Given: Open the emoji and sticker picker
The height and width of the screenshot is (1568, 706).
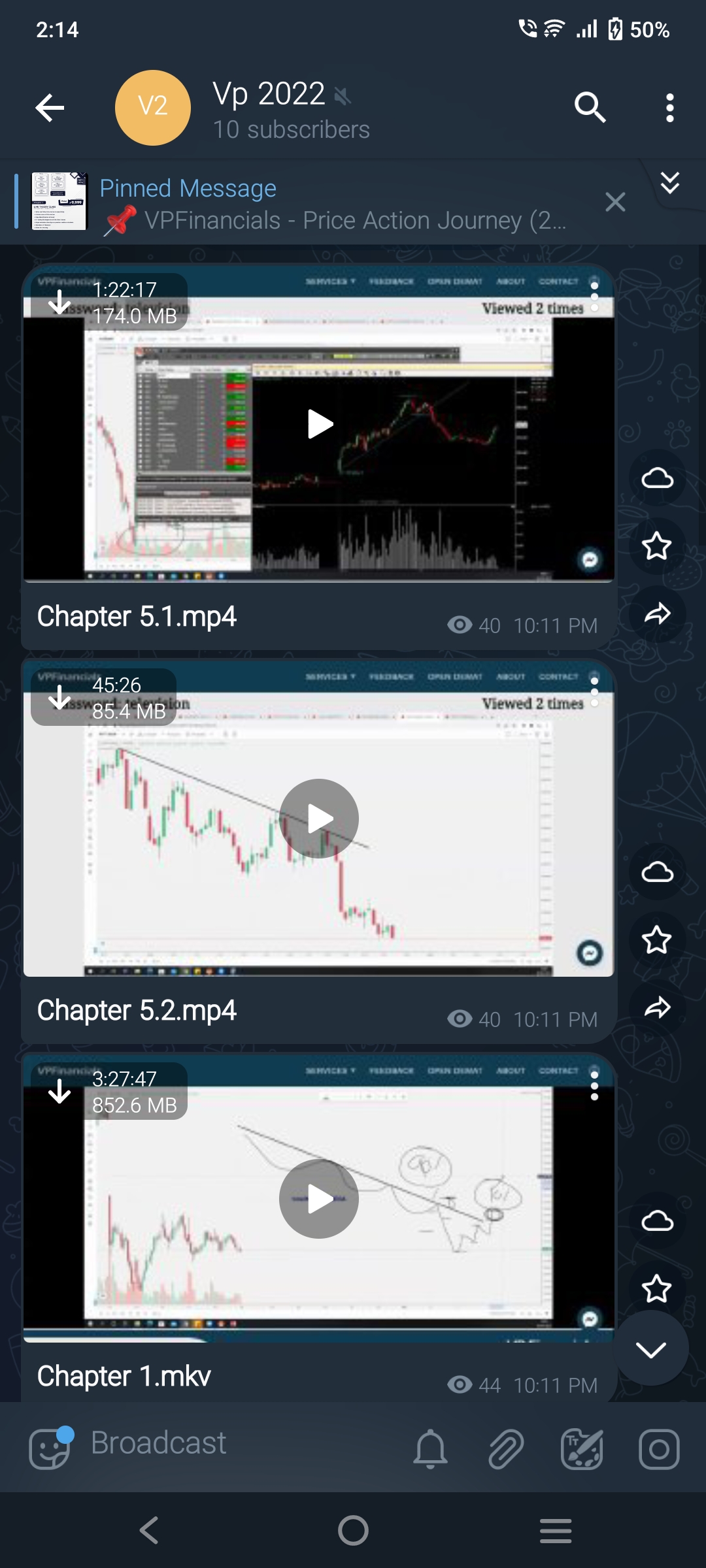Looking at the screenshot, I should pos(49,1445).
